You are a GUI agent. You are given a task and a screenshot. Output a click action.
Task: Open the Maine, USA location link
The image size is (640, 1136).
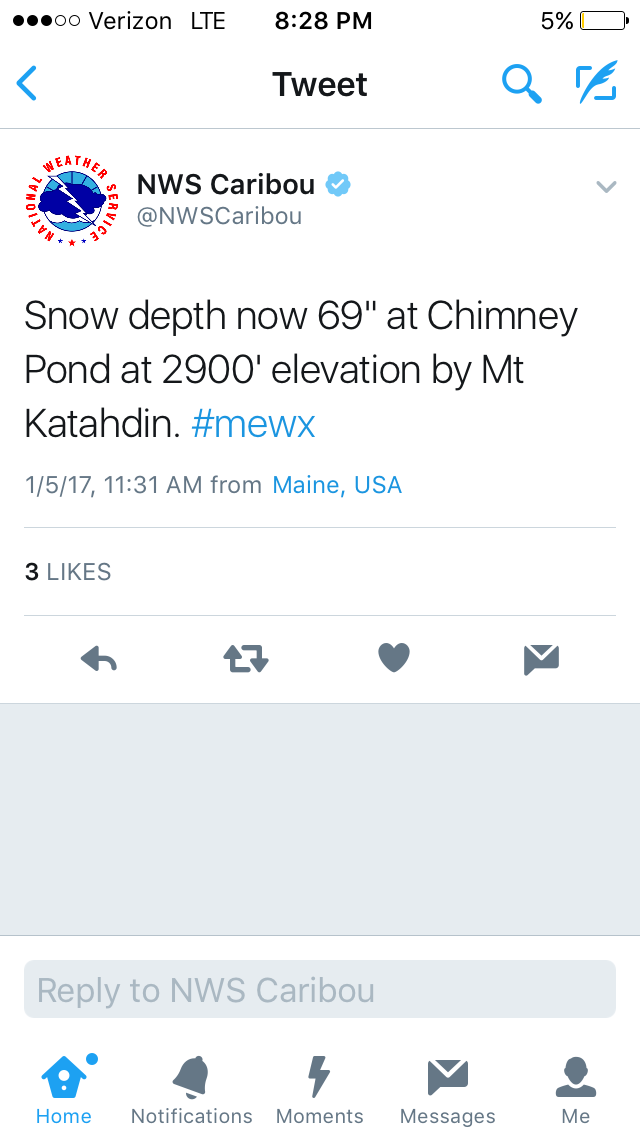tap(337, 485)
